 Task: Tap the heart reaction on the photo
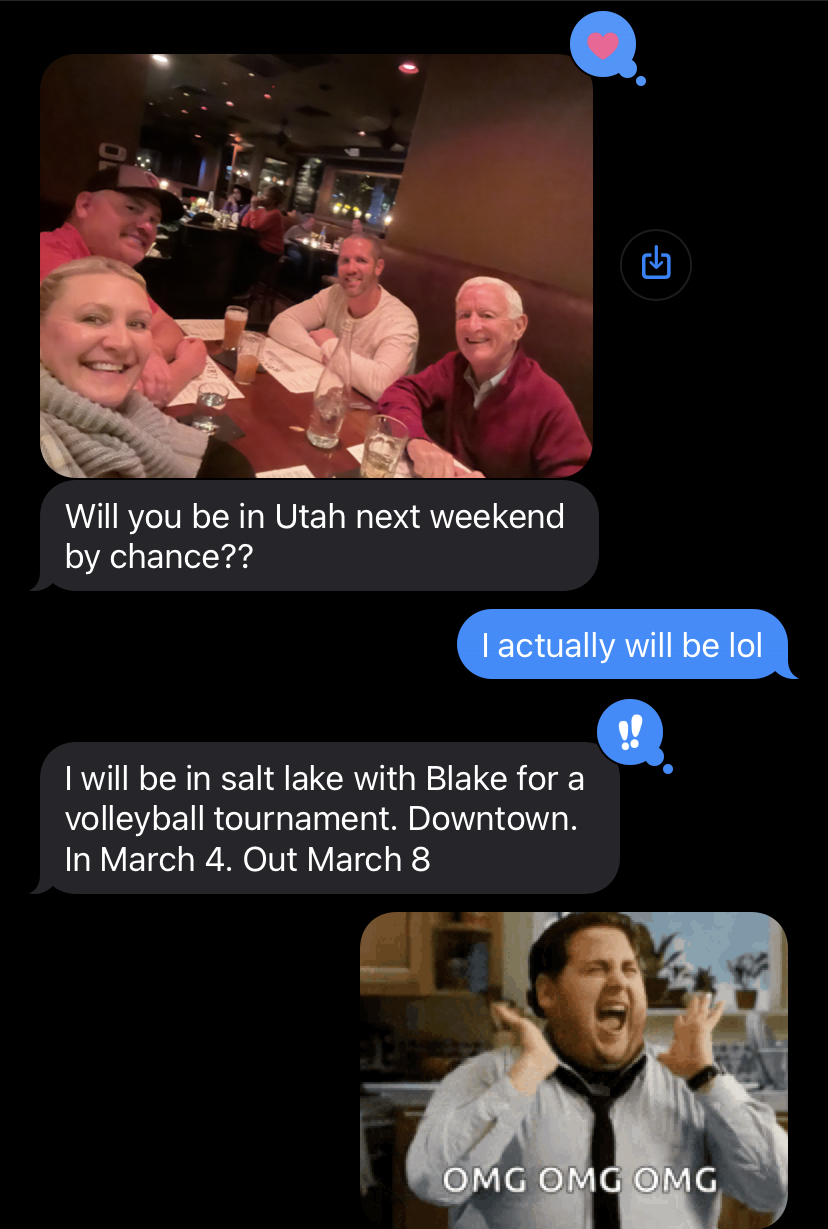point(603,45)
